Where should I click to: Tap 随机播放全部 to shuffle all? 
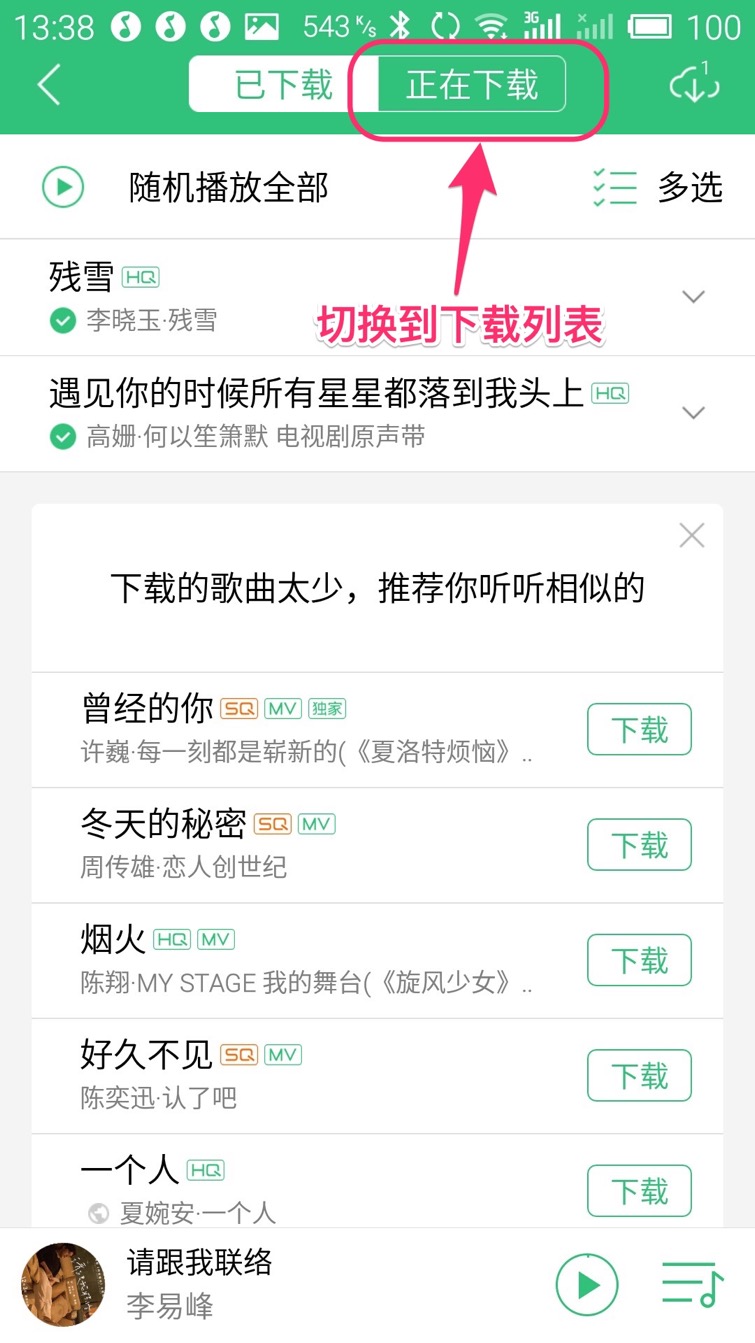coord(228,187)
